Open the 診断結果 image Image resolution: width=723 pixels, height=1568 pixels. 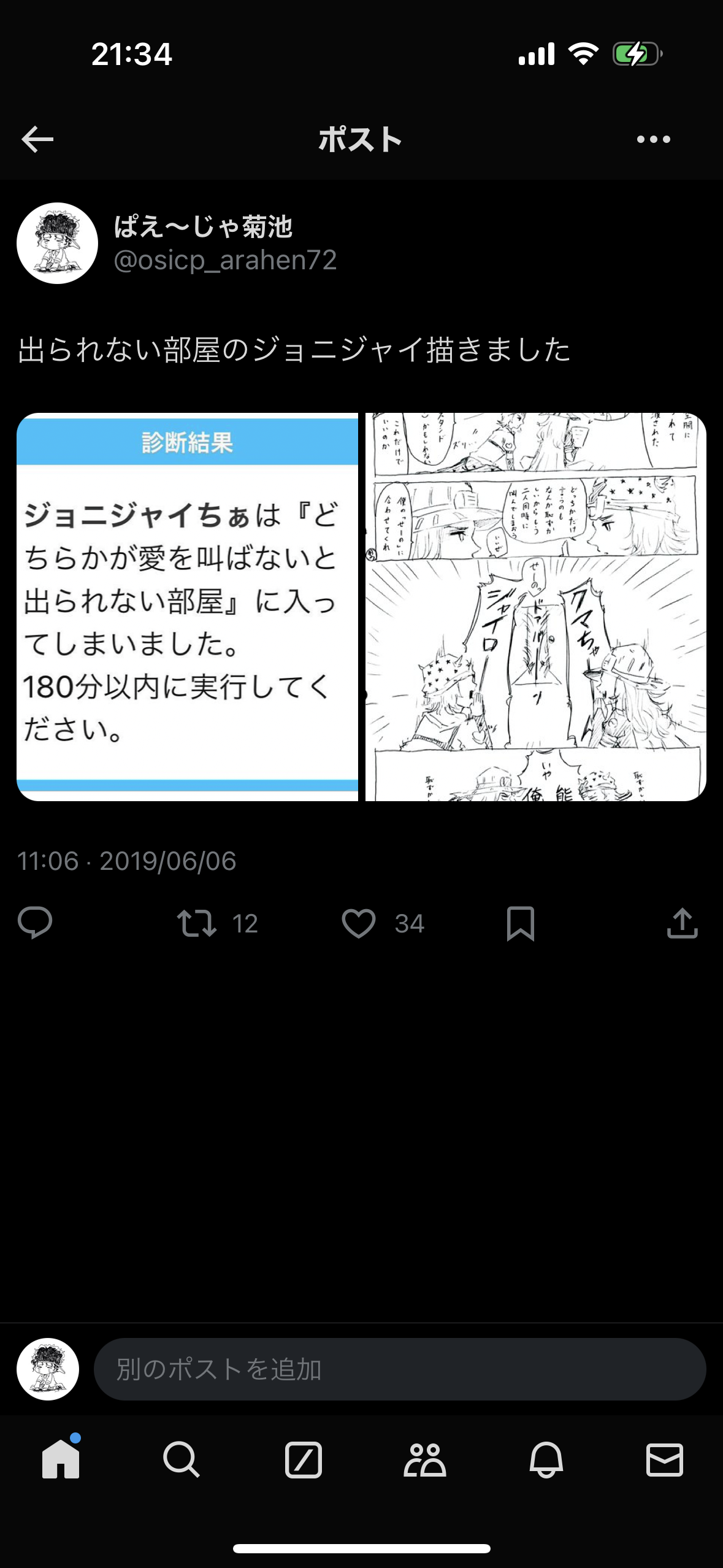point(187,607)
